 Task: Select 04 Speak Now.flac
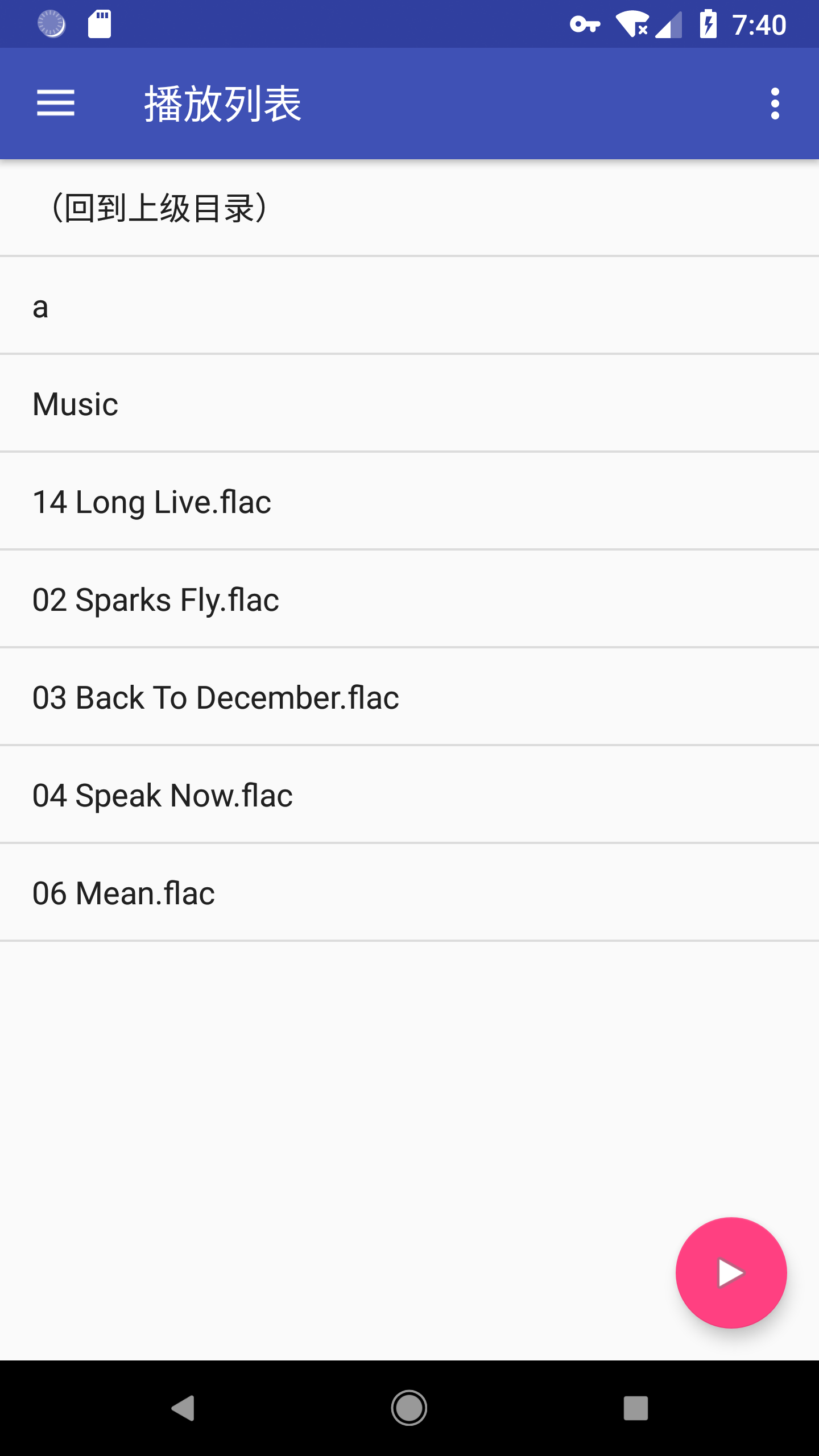(x=409, y=795)
